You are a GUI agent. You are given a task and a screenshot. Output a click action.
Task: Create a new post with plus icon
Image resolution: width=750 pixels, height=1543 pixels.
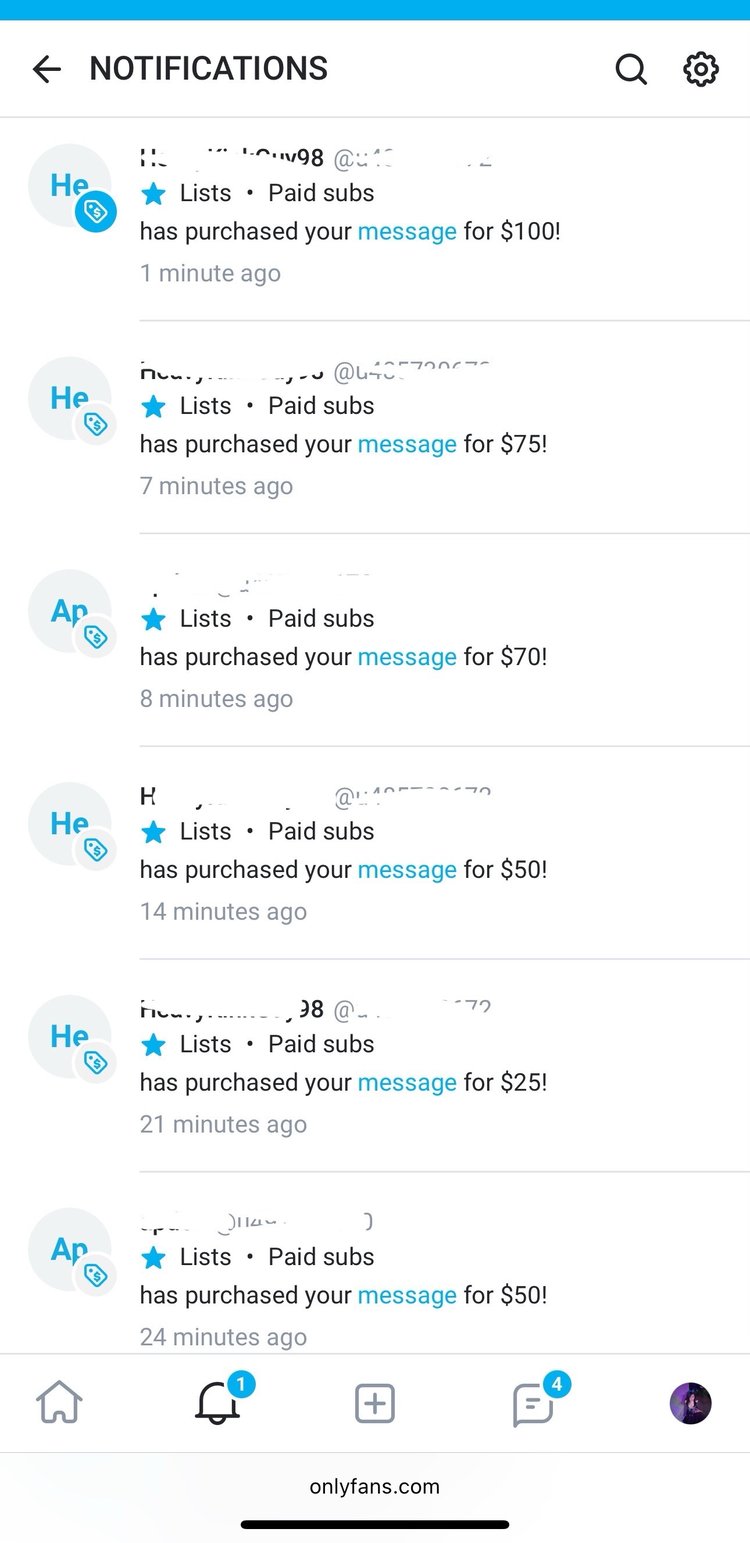point(375,1404)
